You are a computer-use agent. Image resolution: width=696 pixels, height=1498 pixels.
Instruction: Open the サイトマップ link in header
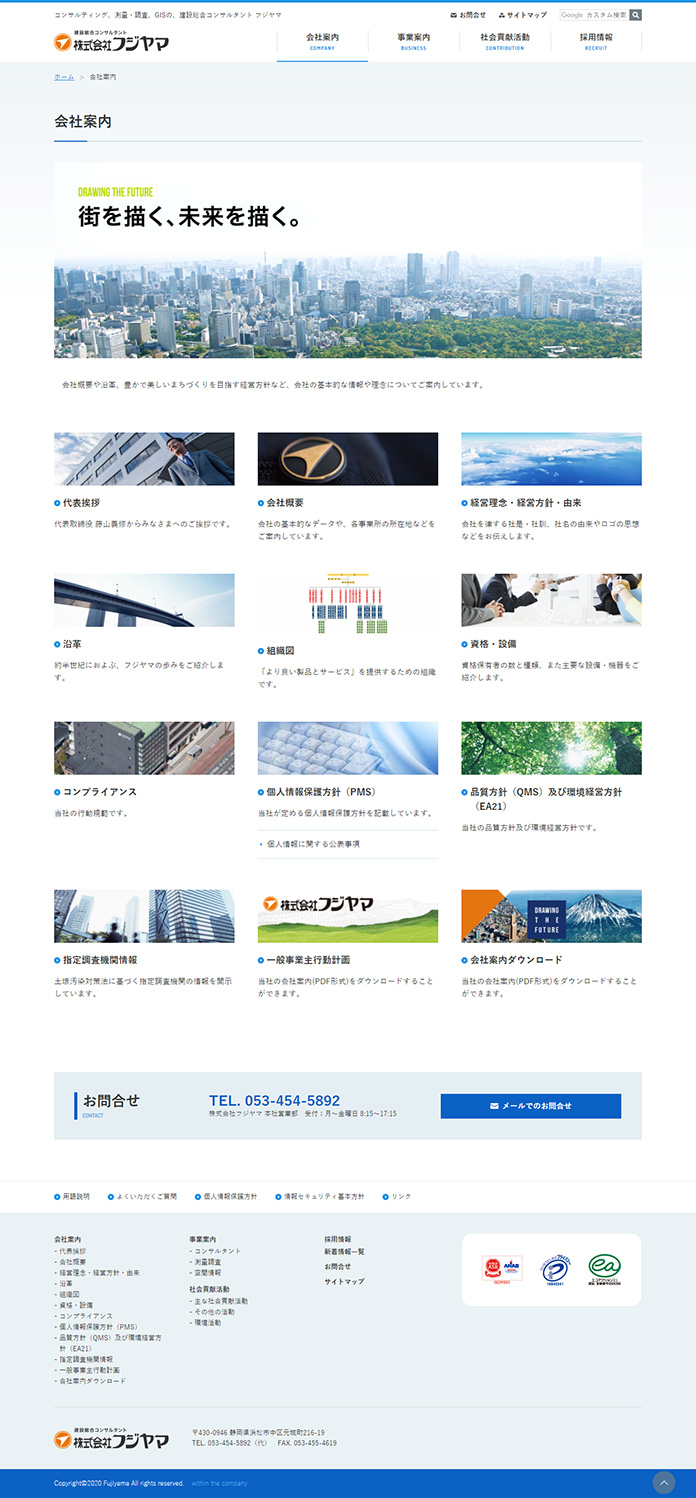tap(523, 15)
